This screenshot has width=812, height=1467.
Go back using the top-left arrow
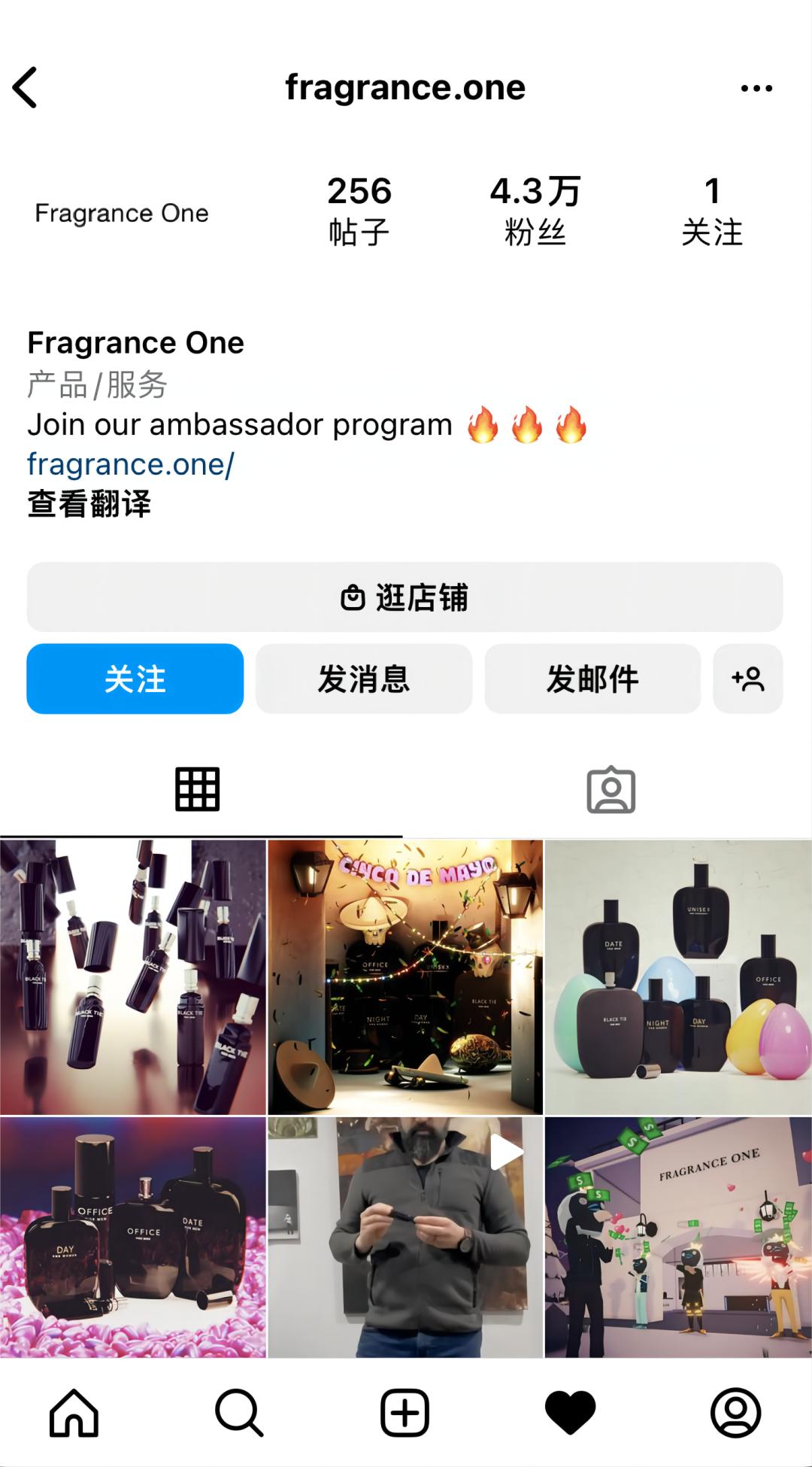coord(26,88)
